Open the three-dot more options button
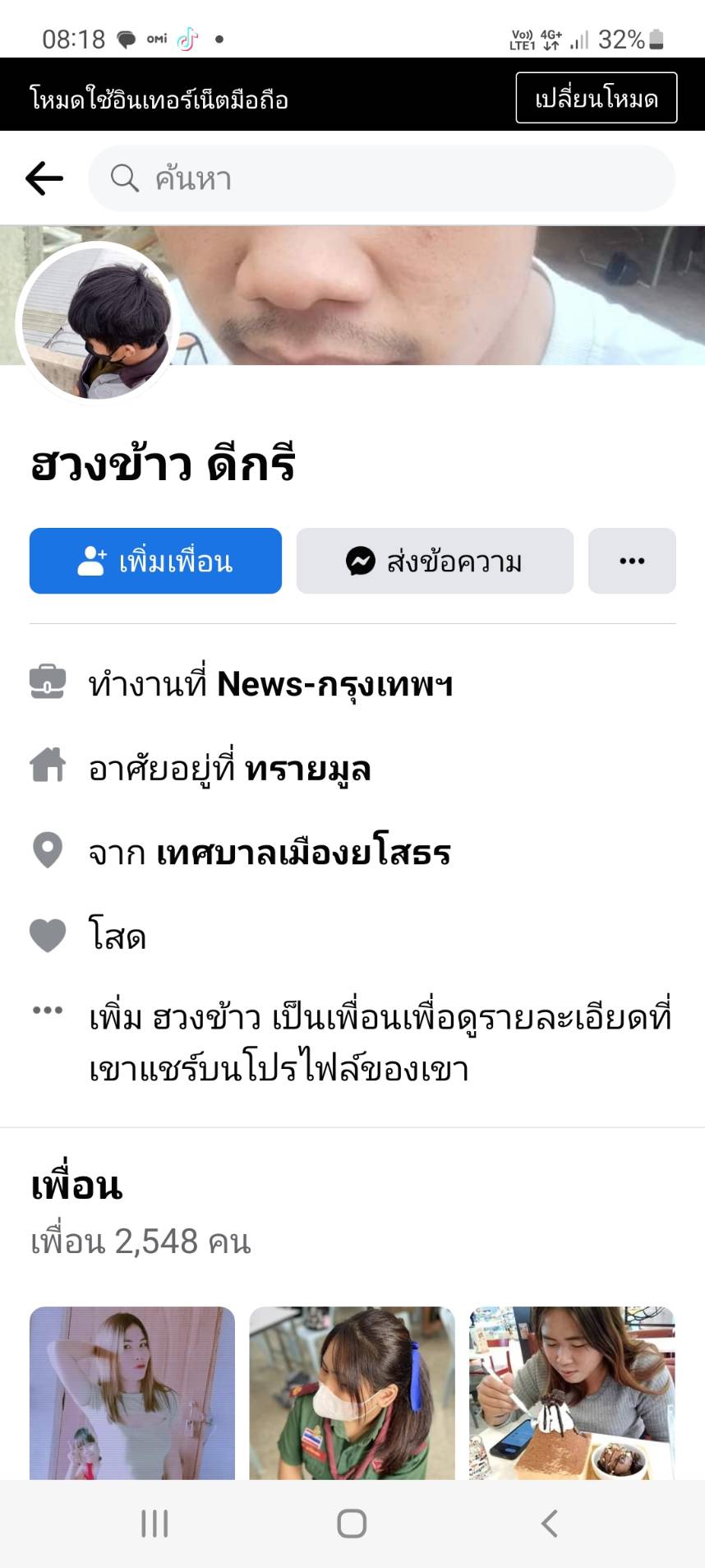Viewport: 705px width, 1568px height. point(631,561)
